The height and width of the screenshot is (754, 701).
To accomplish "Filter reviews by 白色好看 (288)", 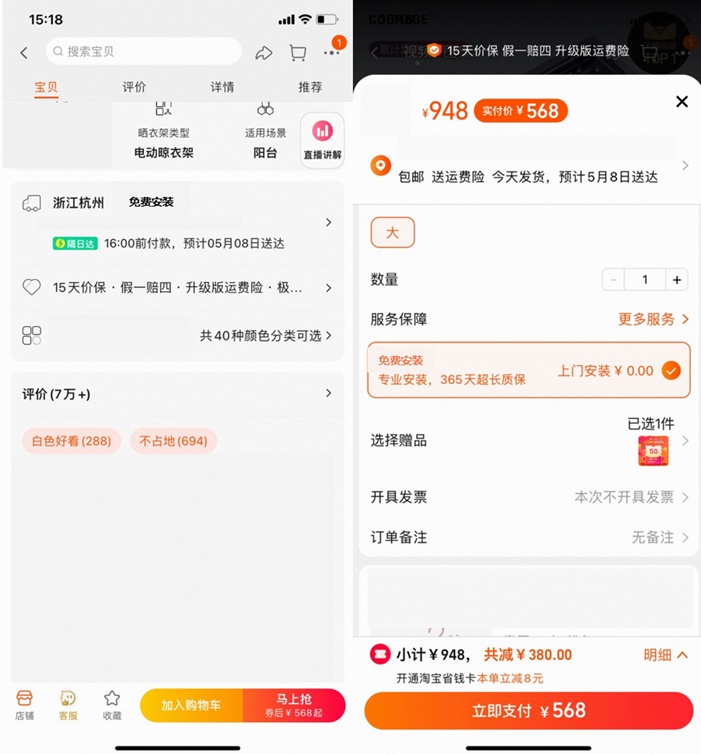I will (71, 441).
